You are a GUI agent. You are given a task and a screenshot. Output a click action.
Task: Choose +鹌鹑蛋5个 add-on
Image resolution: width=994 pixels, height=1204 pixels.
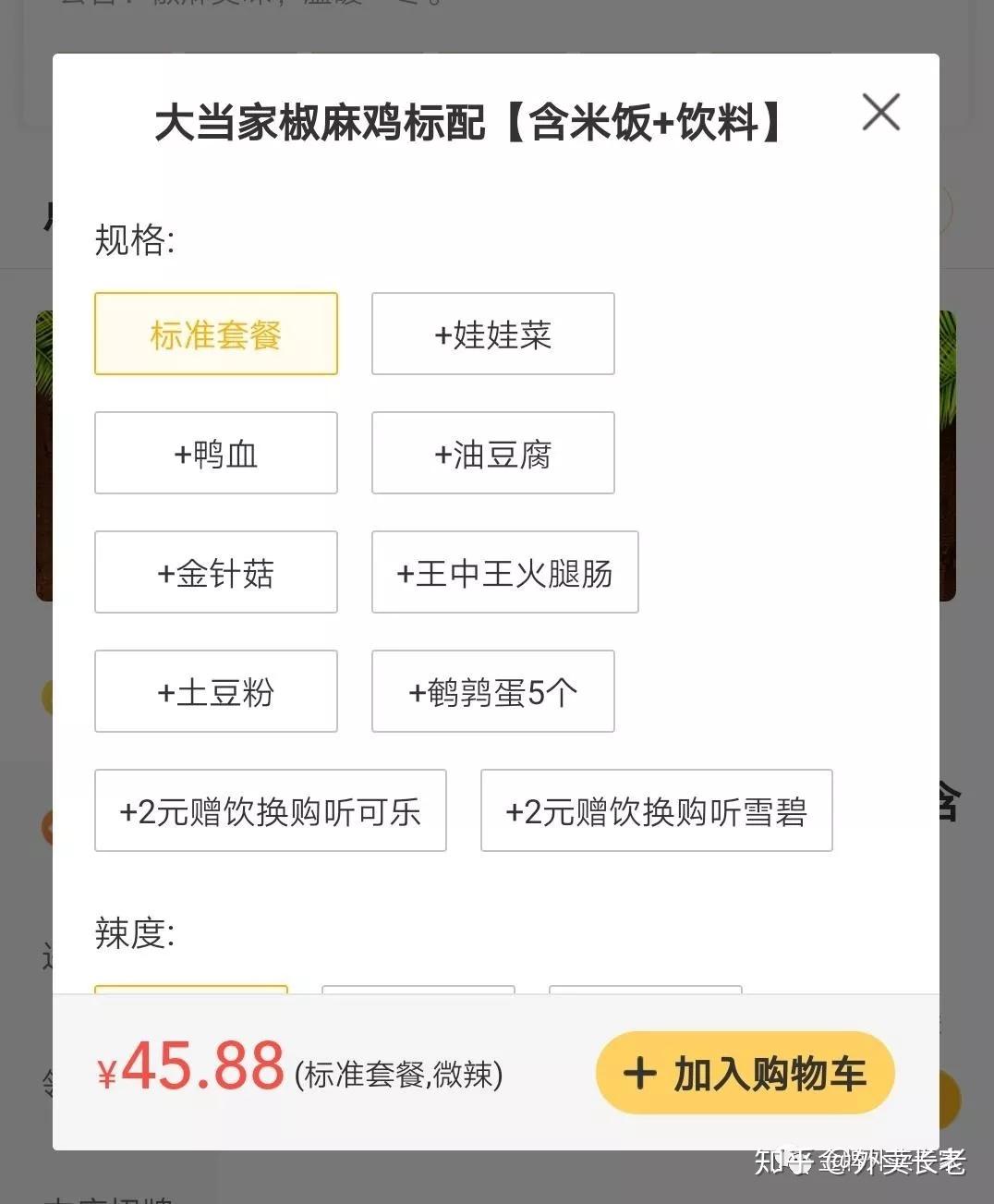tap(492, 691)
